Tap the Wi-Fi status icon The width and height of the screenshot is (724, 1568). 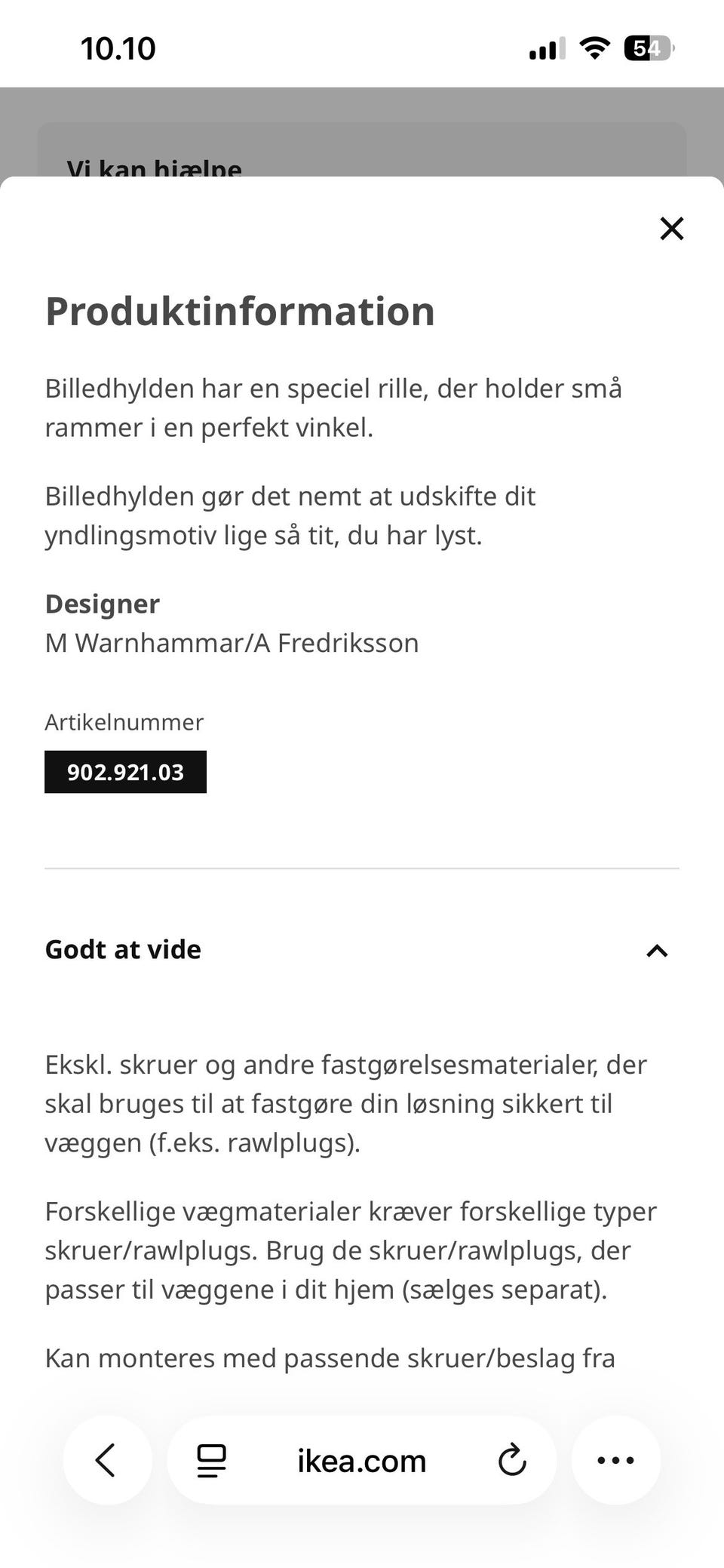594,47
